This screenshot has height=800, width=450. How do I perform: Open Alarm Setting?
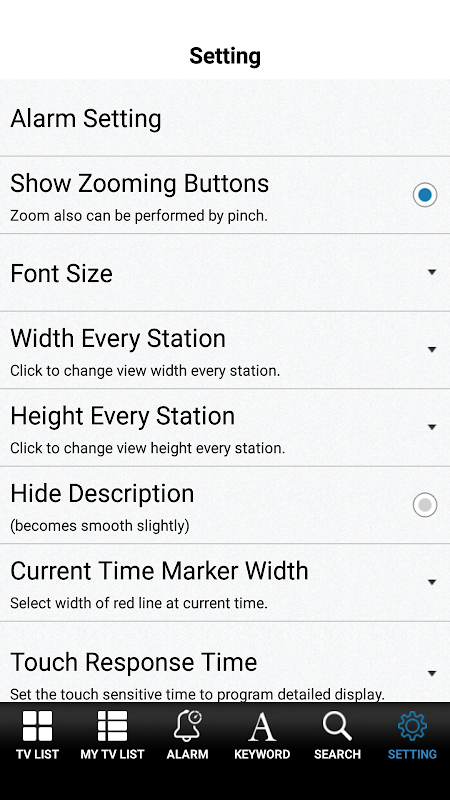[225, 118]
